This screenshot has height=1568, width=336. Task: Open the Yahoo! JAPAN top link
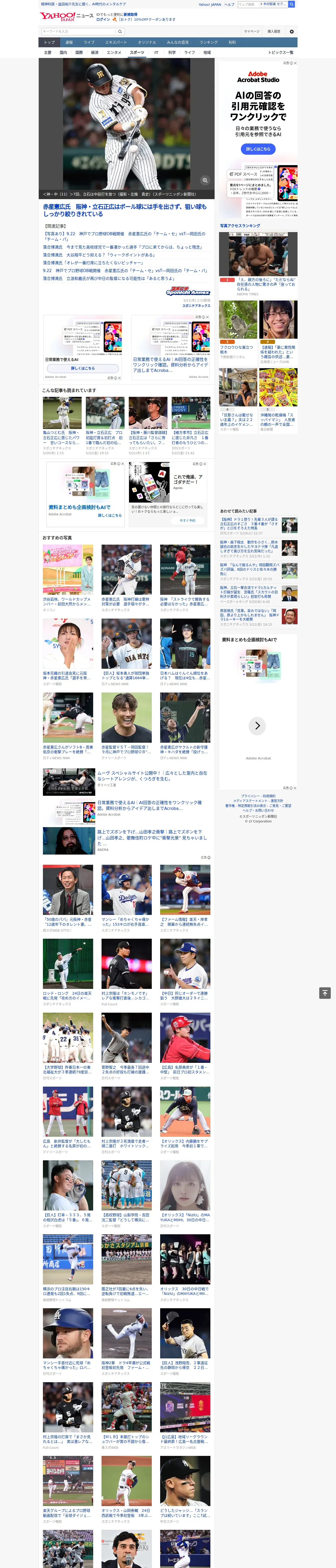(210, 4)
